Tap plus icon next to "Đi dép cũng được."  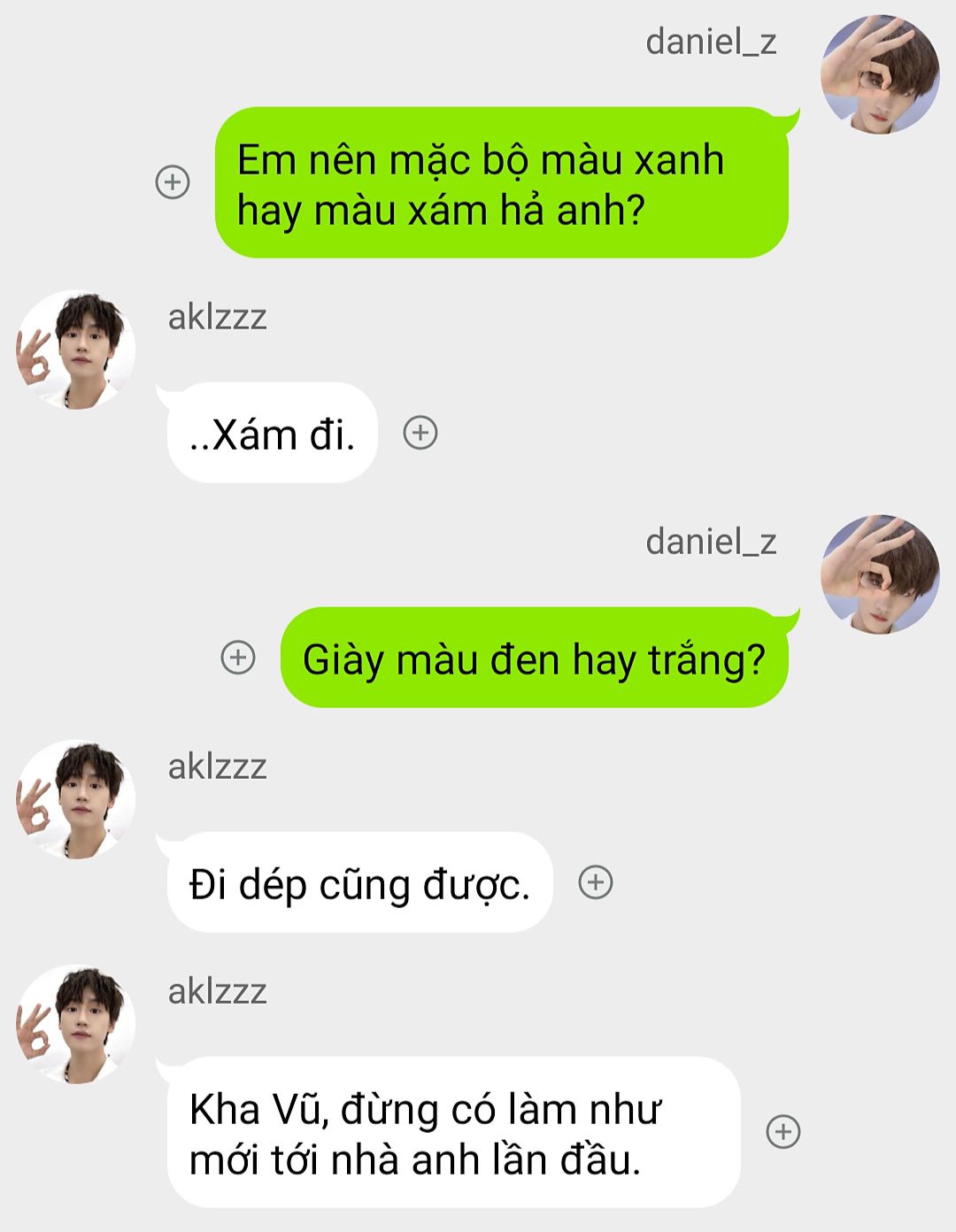point(596,882)
